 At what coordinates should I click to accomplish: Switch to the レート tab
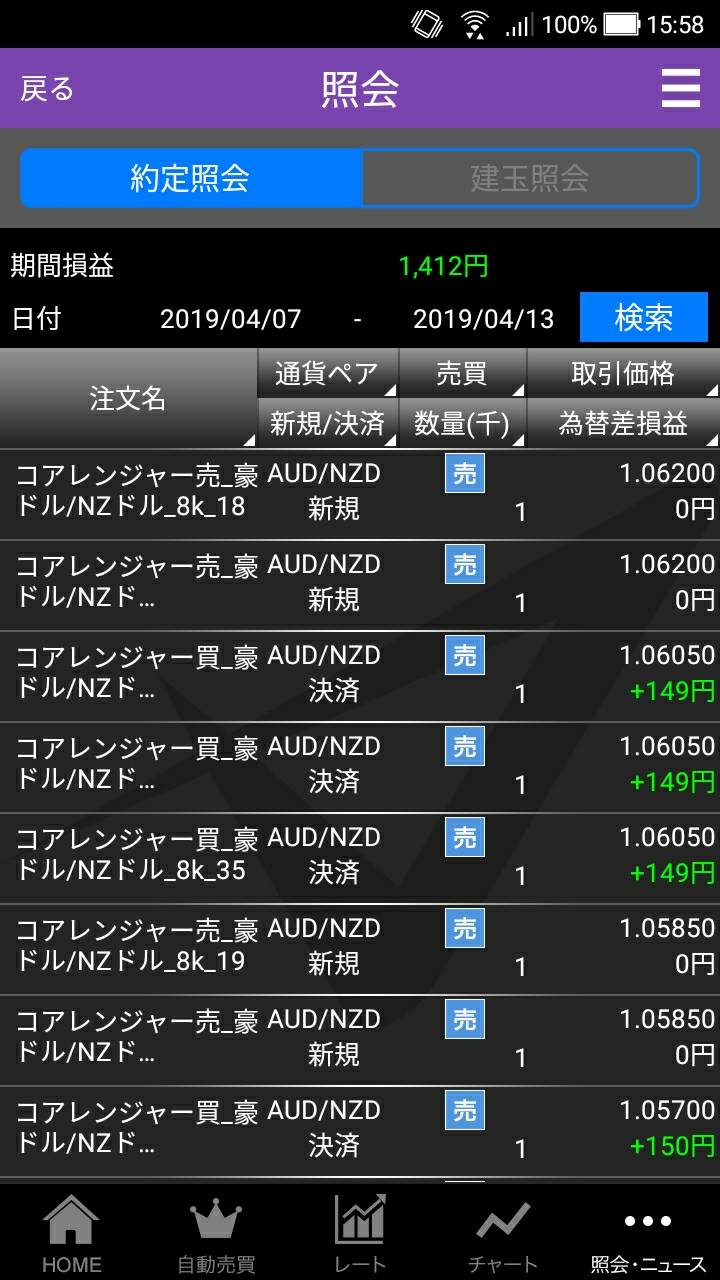[360, 1233]
